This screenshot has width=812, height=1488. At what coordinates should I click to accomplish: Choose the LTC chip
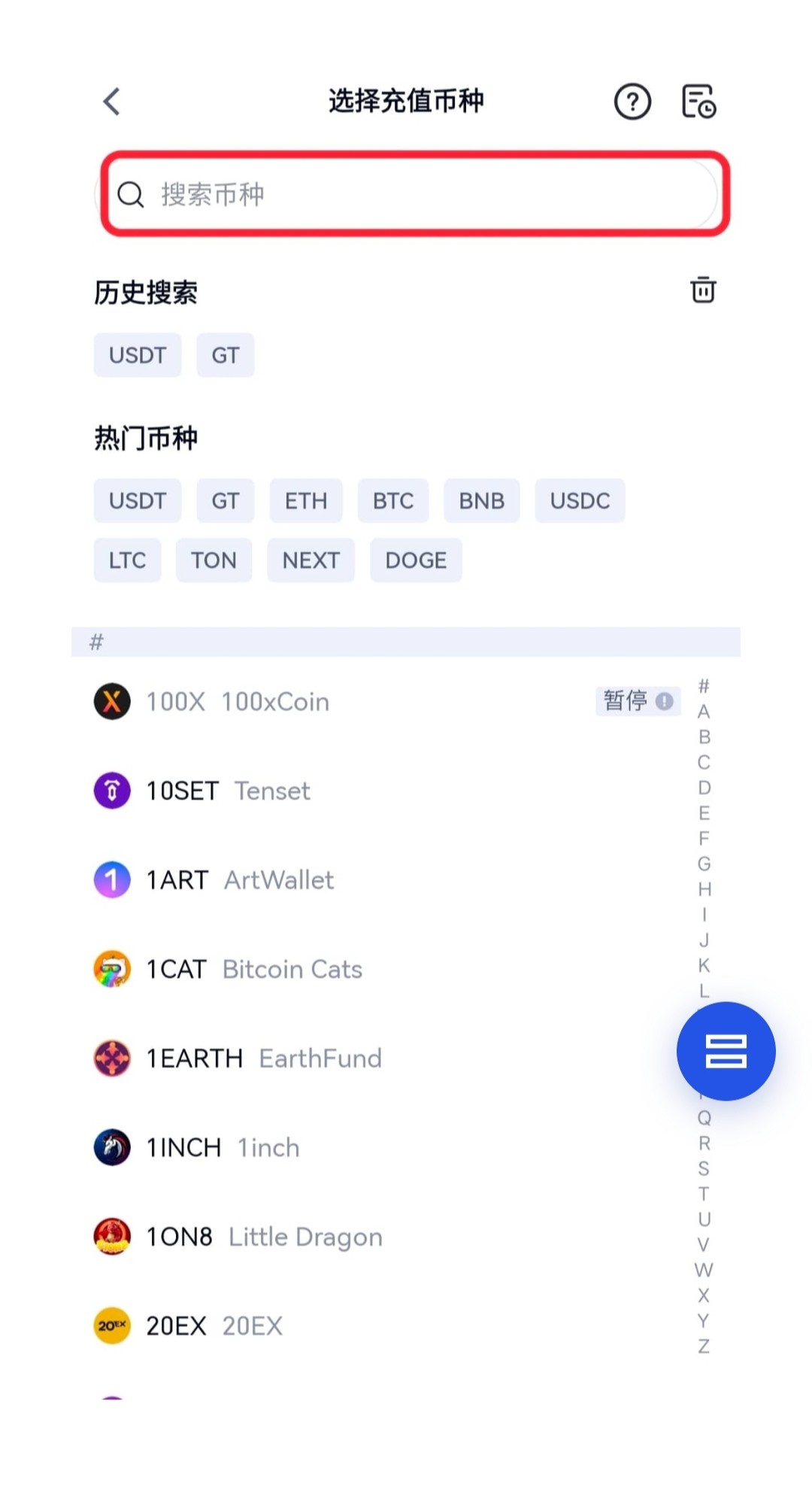pyautogui.click(x=127, y=560)
